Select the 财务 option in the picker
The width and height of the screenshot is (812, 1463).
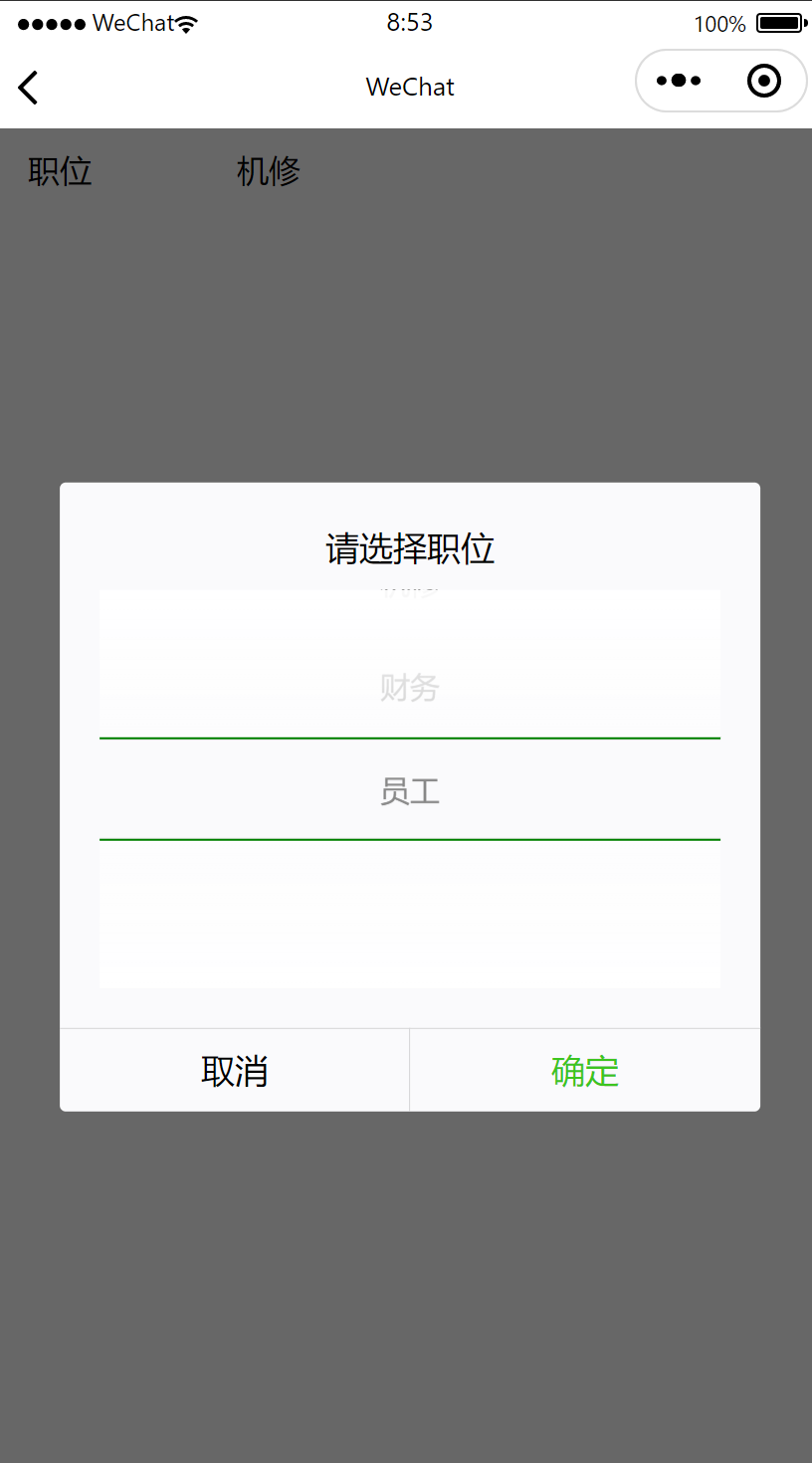tap(410, 688)
